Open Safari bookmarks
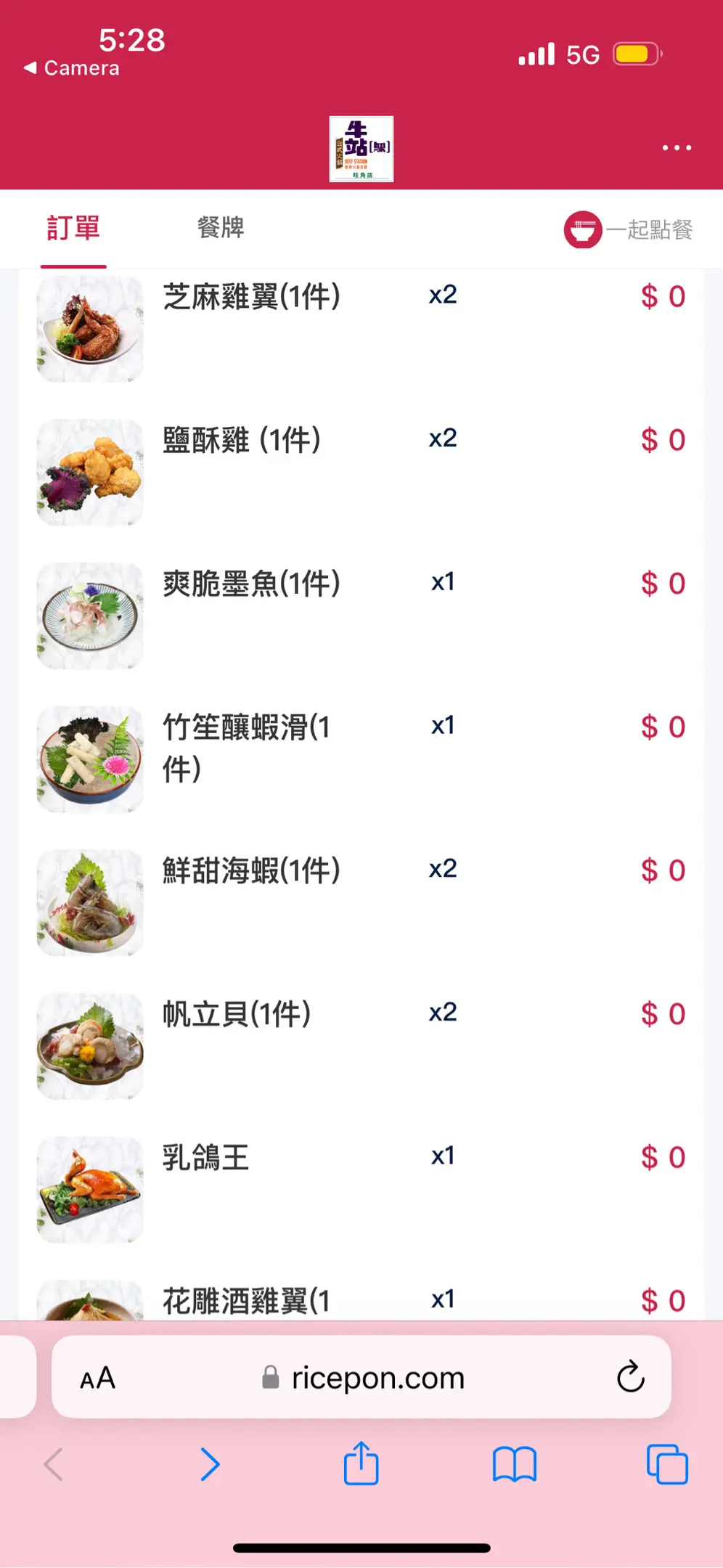The image size is (723, 1568). coord(514,1464)
